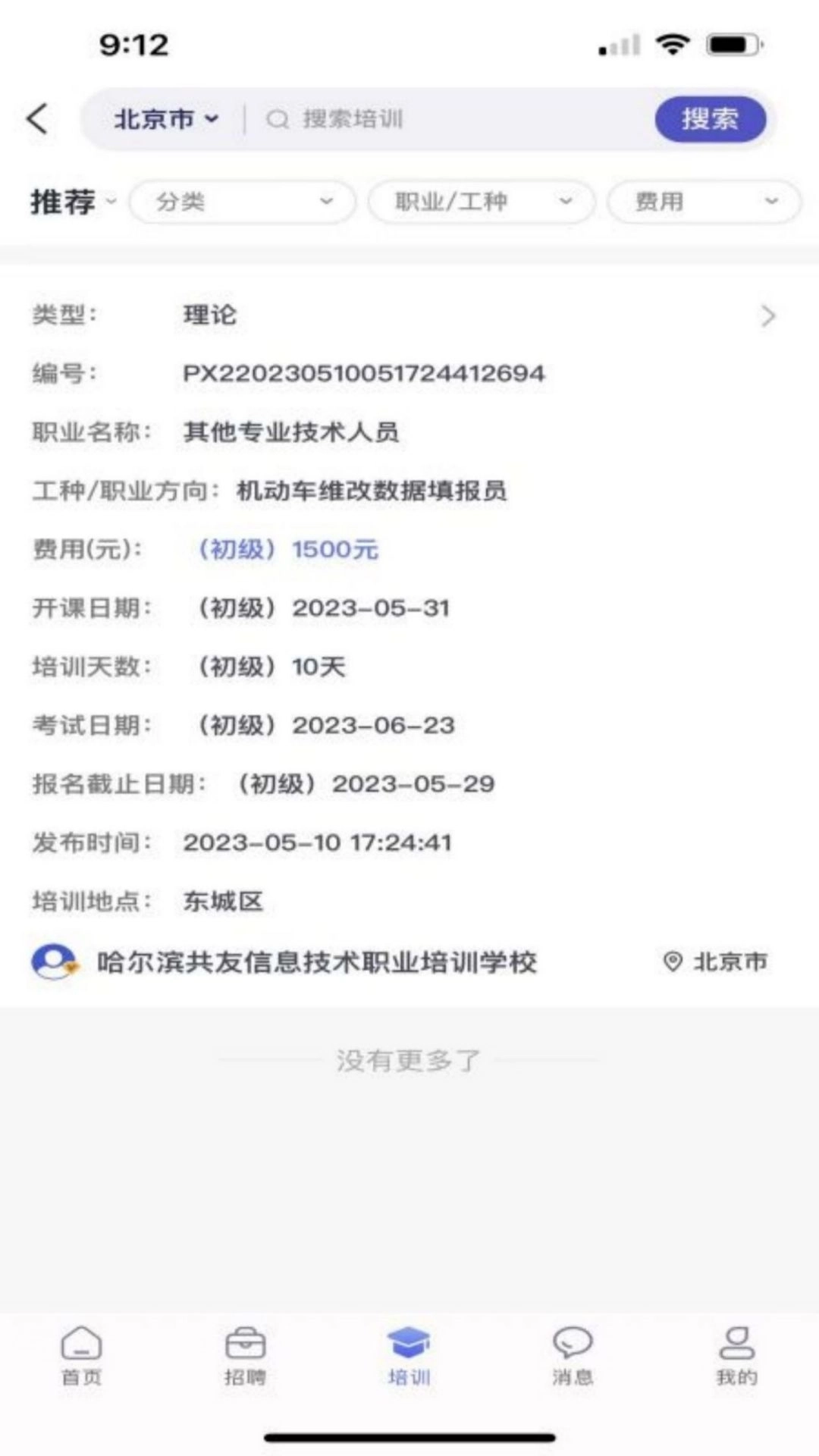
Task: Open 哈尔滨共友信息技术职业培训学校 school page
Action: click(x=316, y=962)
